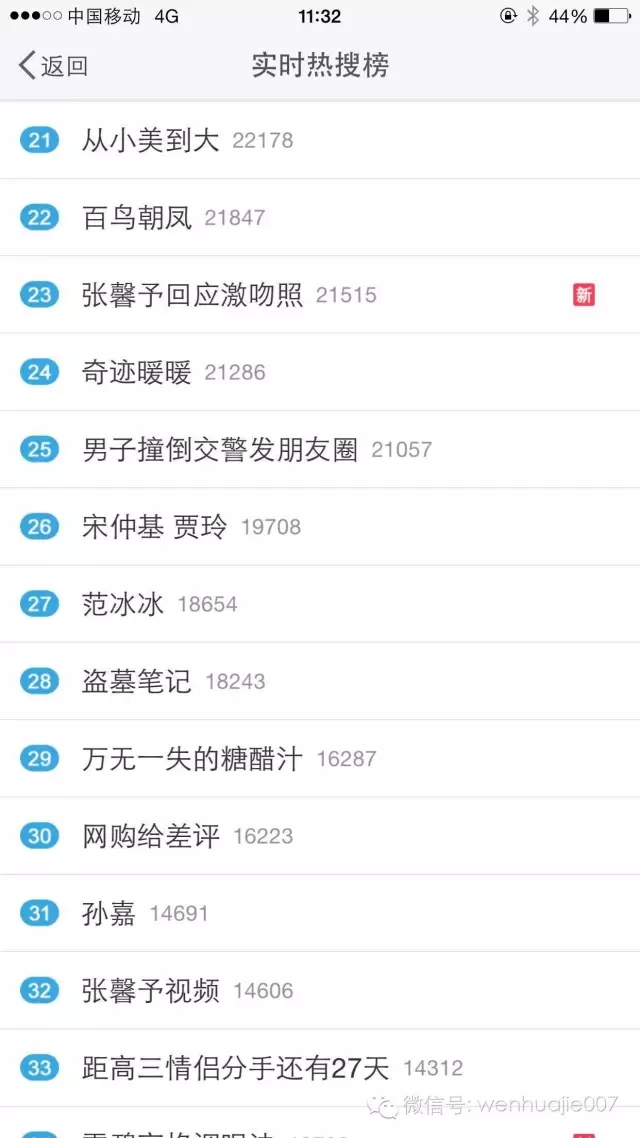Open the 盗墓笔记 entry
The image size is (640, 1138).
[x=137, y=682]
